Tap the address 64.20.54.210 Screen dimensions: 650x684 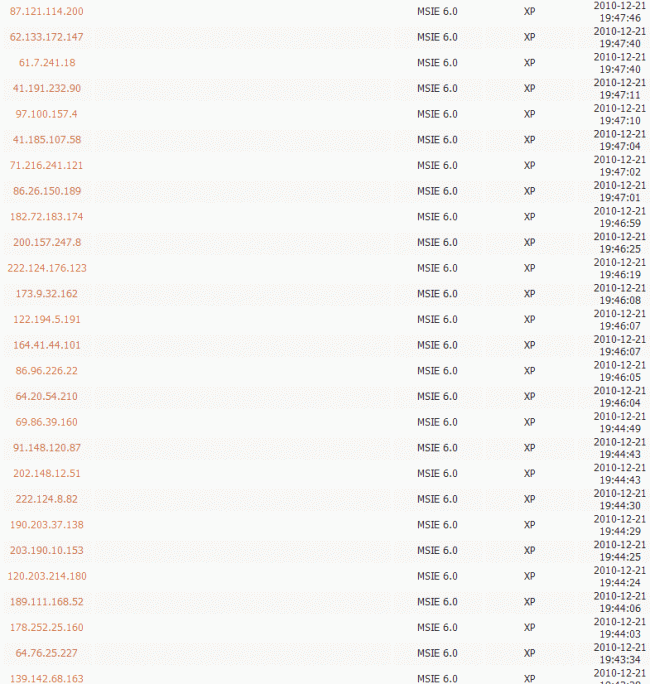tap(47, 396)
